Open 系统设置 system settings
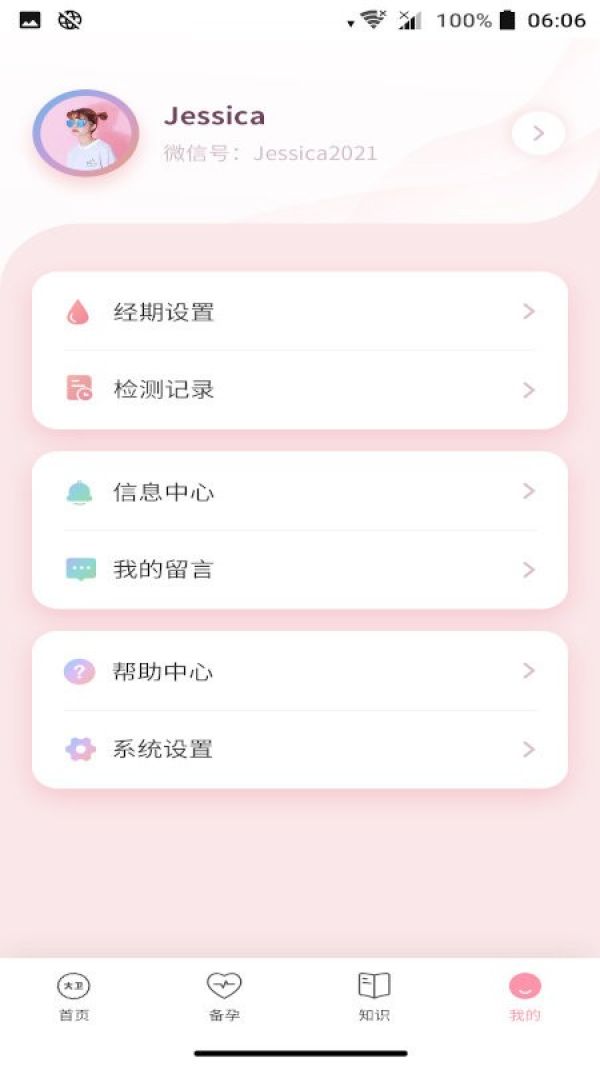600x1066 pixels. (300, 749)
